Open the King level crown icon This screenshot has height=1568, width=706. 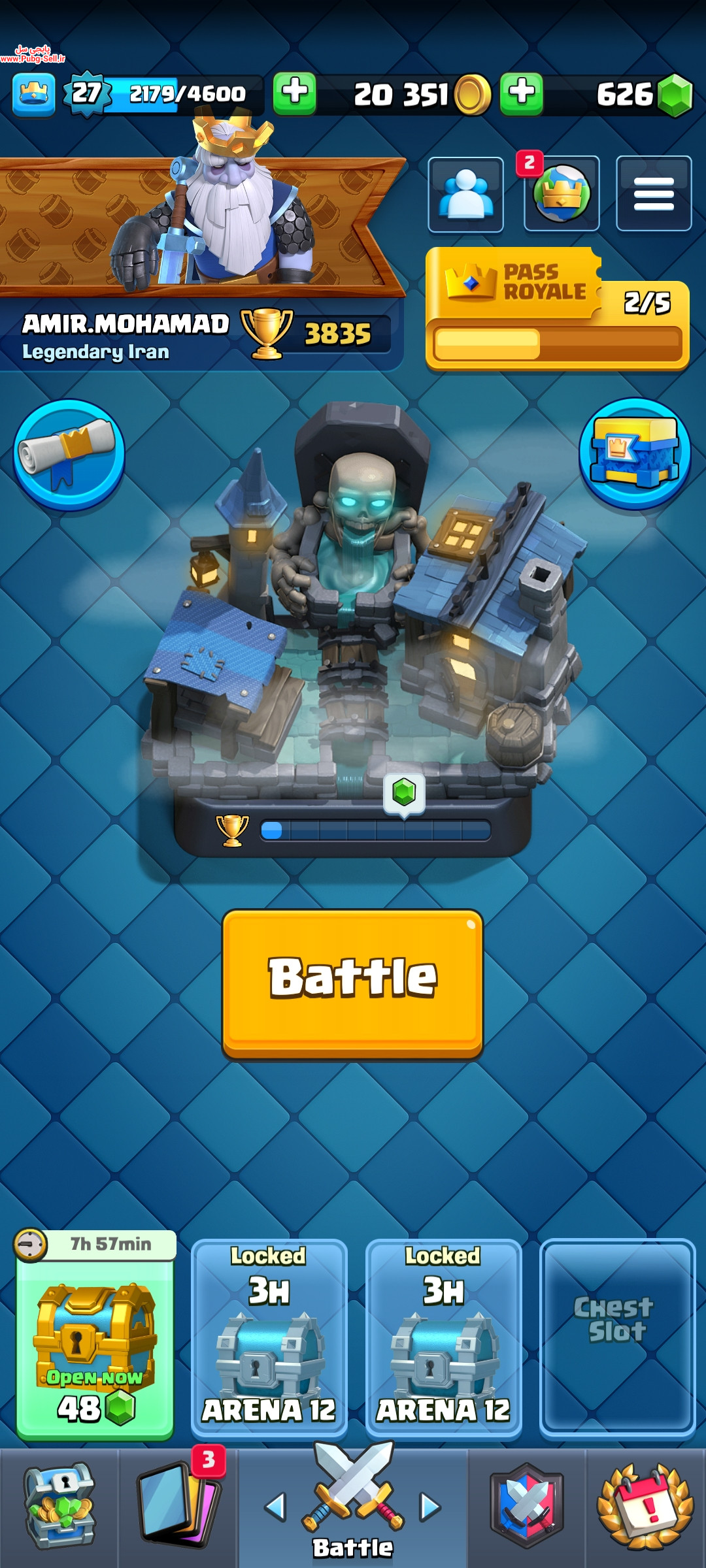[33, 95]
